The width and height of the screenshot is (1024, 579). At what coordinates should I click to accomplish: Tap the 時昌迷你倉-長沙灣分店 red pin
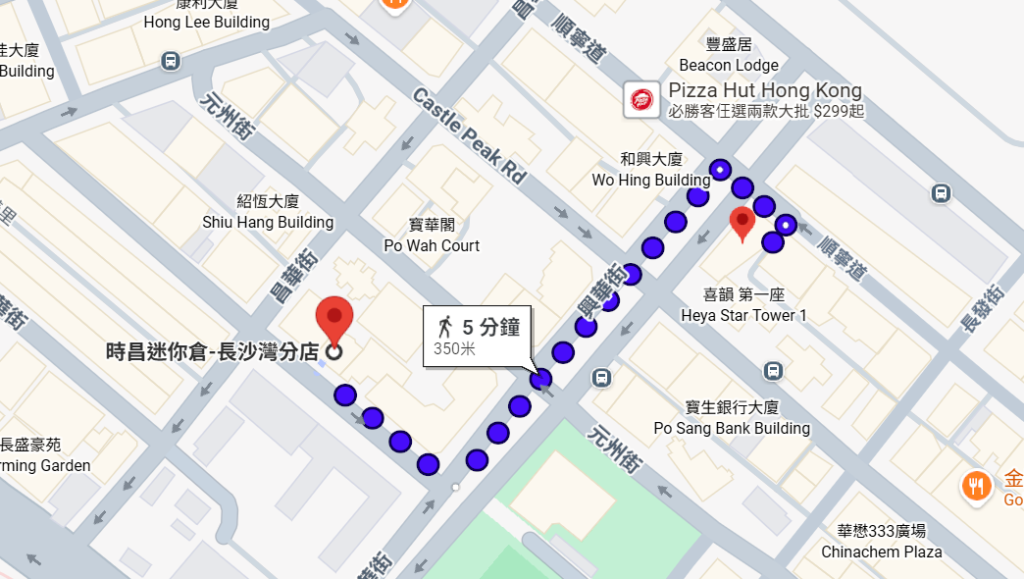[334, 319]
